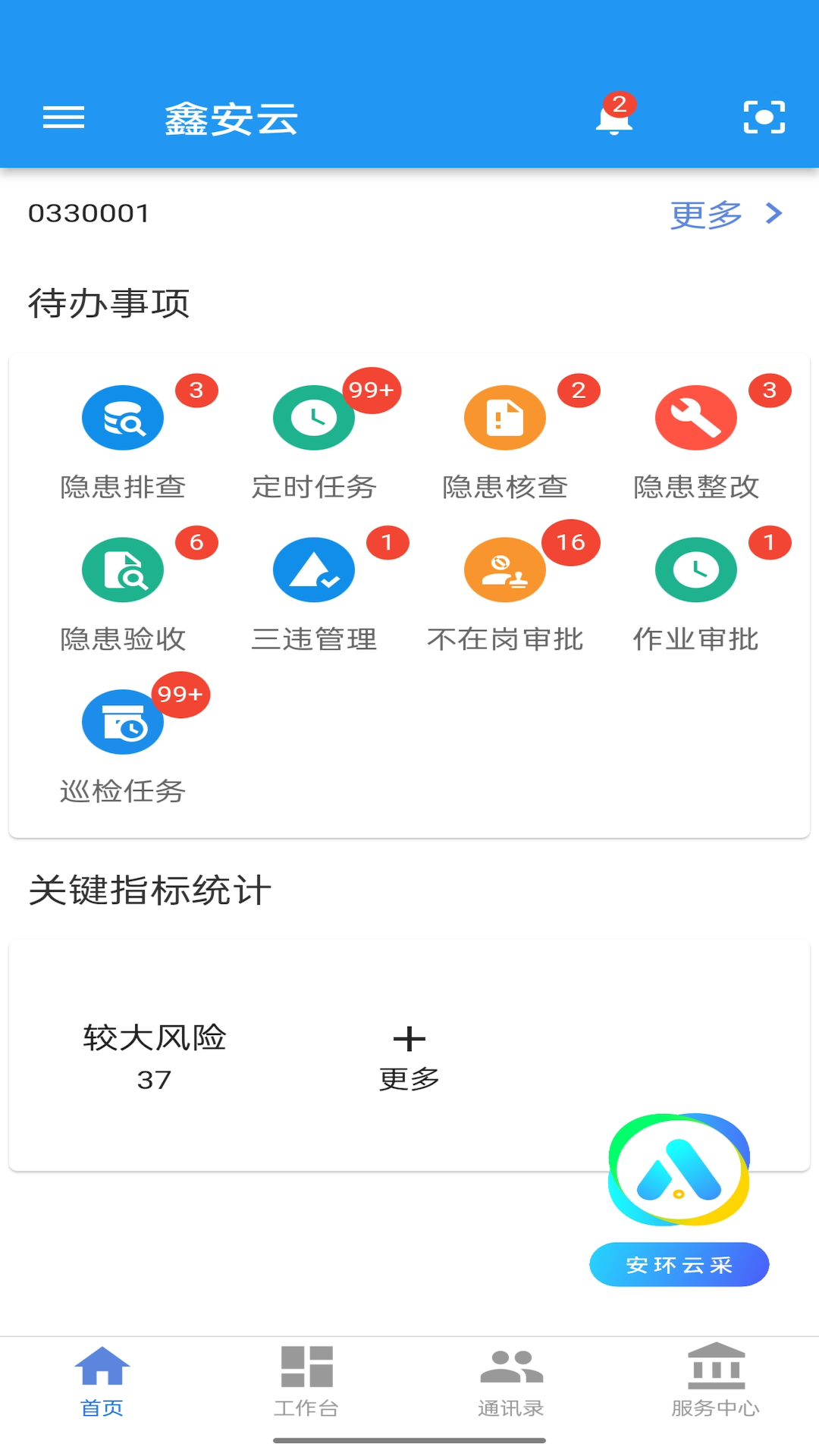
Task: Open the 安环云采 floating button
Action: tap(679, 1198)
